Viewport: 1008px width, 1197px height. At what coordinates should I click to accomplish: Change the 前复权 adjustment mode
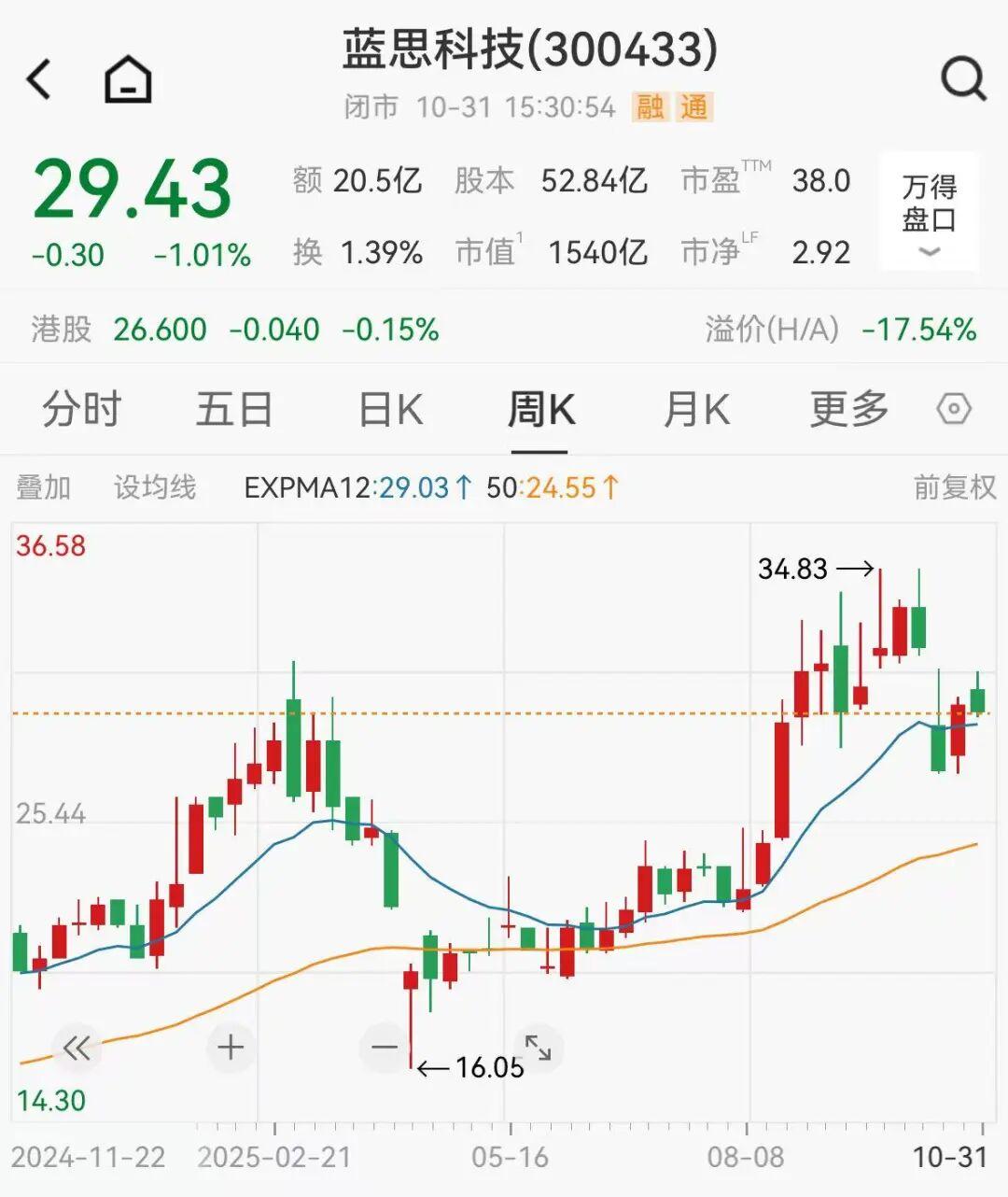point(954,487)
